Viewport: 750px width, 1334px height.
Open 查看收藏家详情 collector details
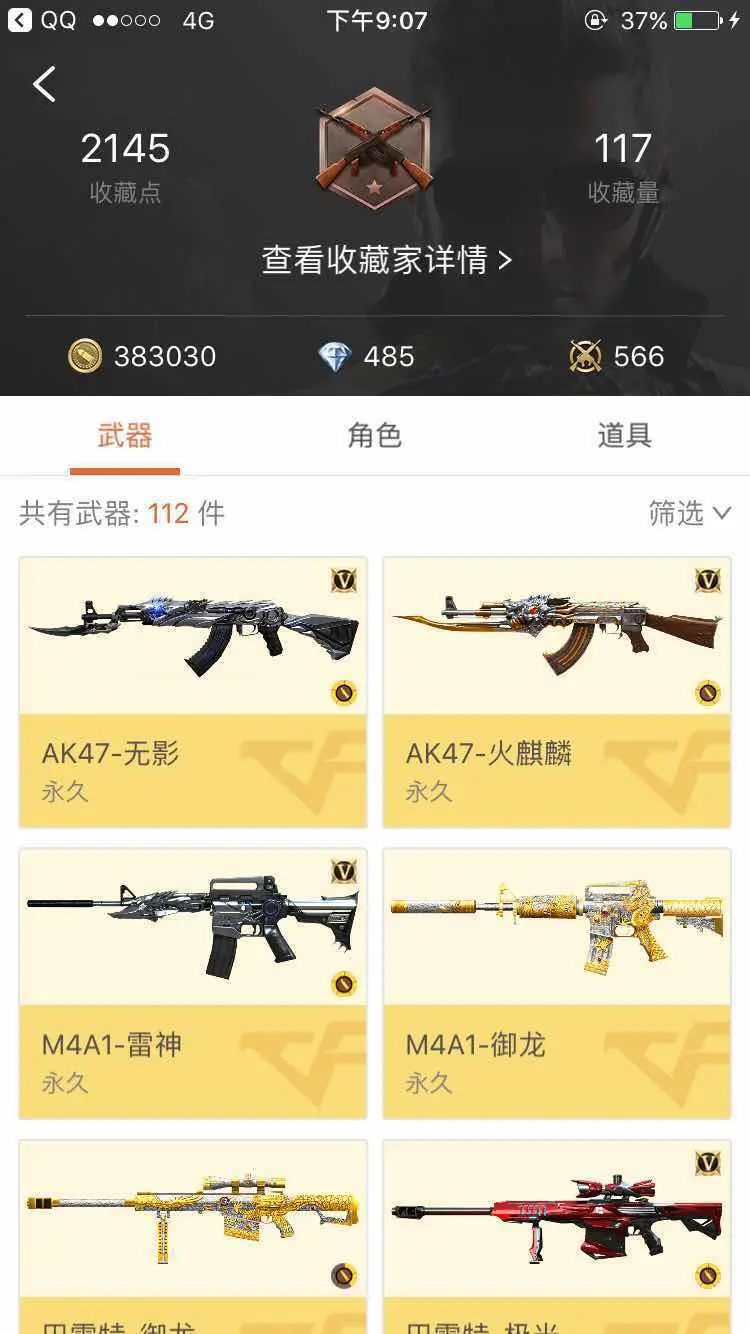tap(386, 260)
